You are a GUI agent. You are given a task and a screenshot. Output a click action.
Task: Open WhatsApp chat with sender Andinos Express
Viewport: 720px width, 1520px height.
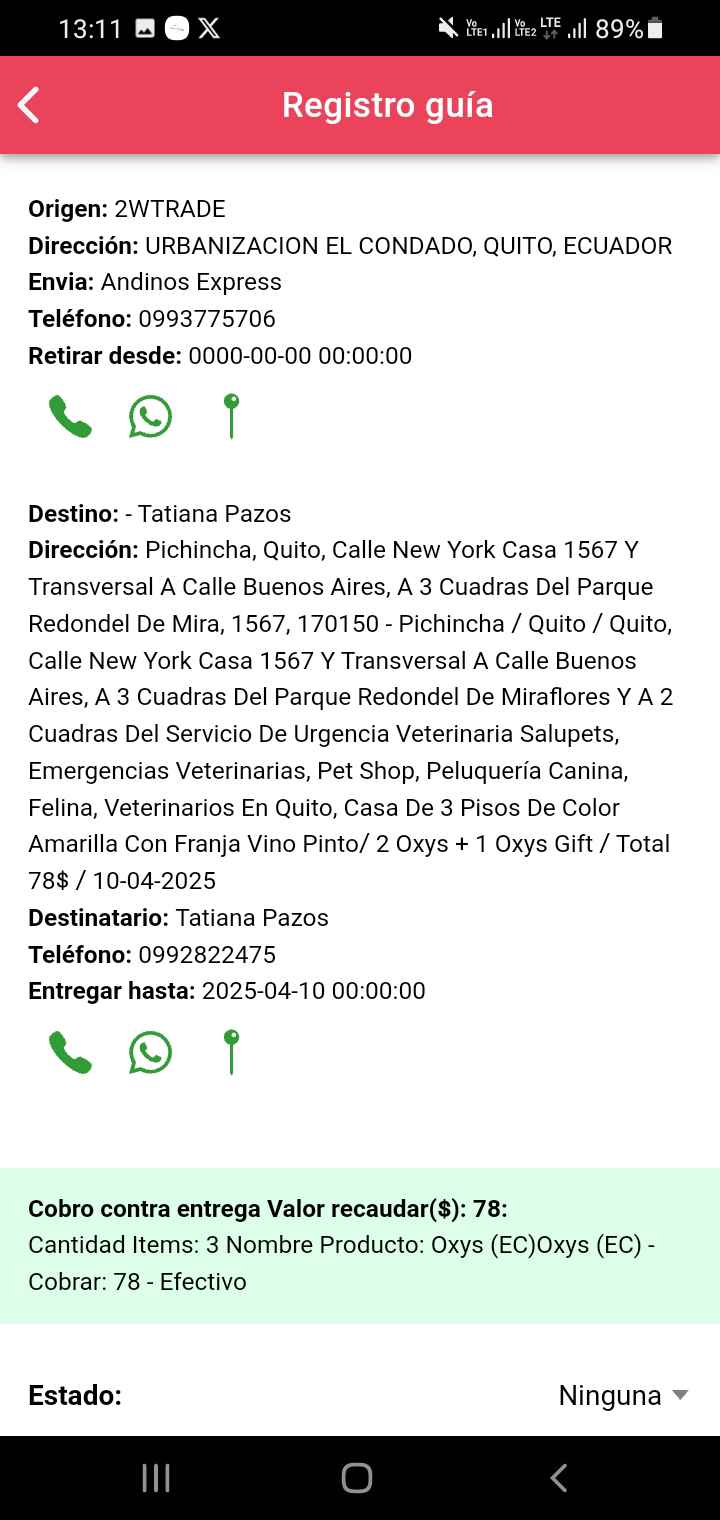(150, 416)
